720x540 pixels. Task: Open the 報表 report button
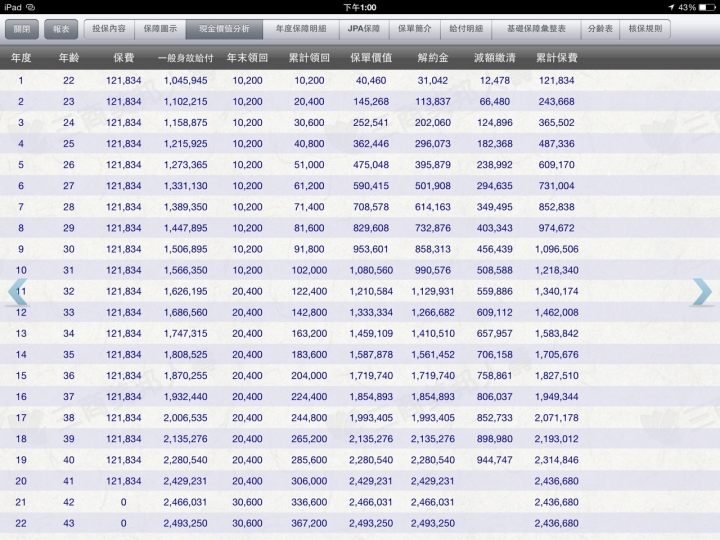(x=62, y=29)
